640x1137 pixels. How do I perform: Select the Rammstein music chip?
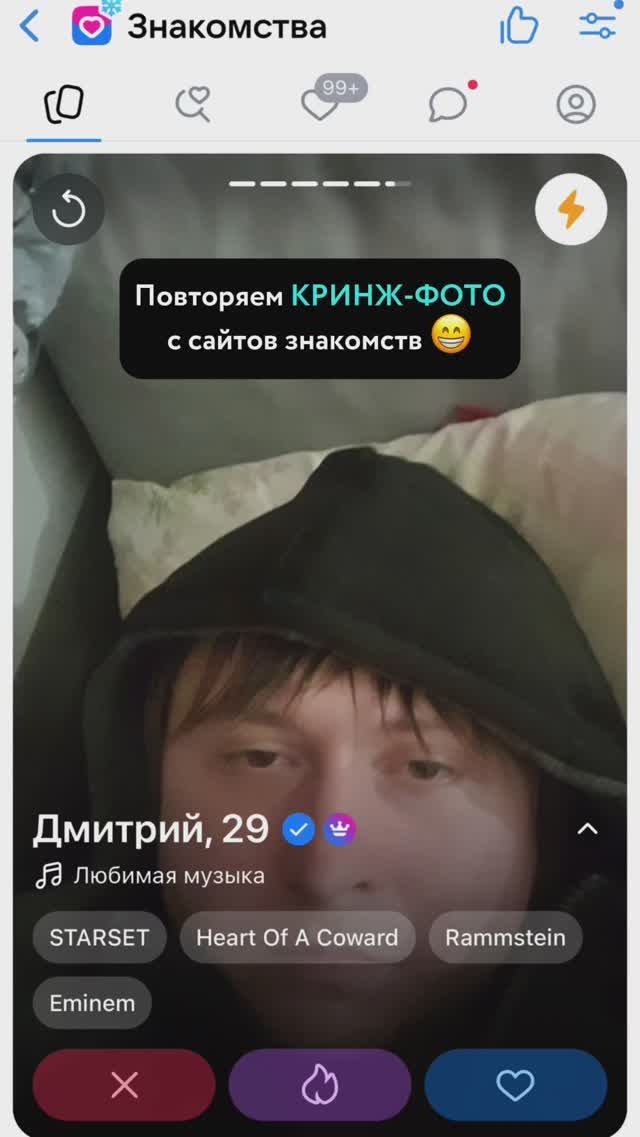505,937
